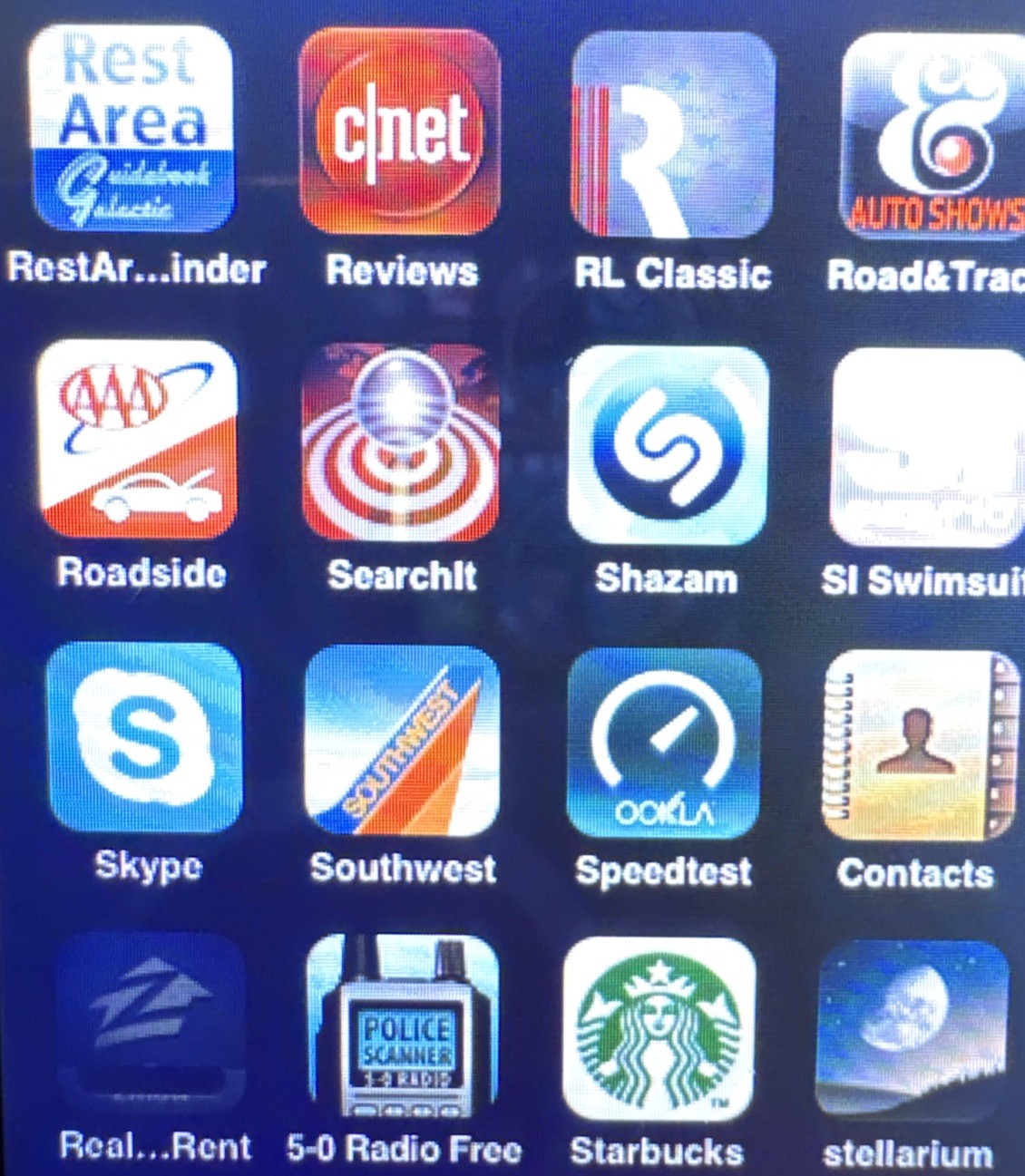Launch the AAA Roadside app
1025x1176 pixels.
click(138, 440)
